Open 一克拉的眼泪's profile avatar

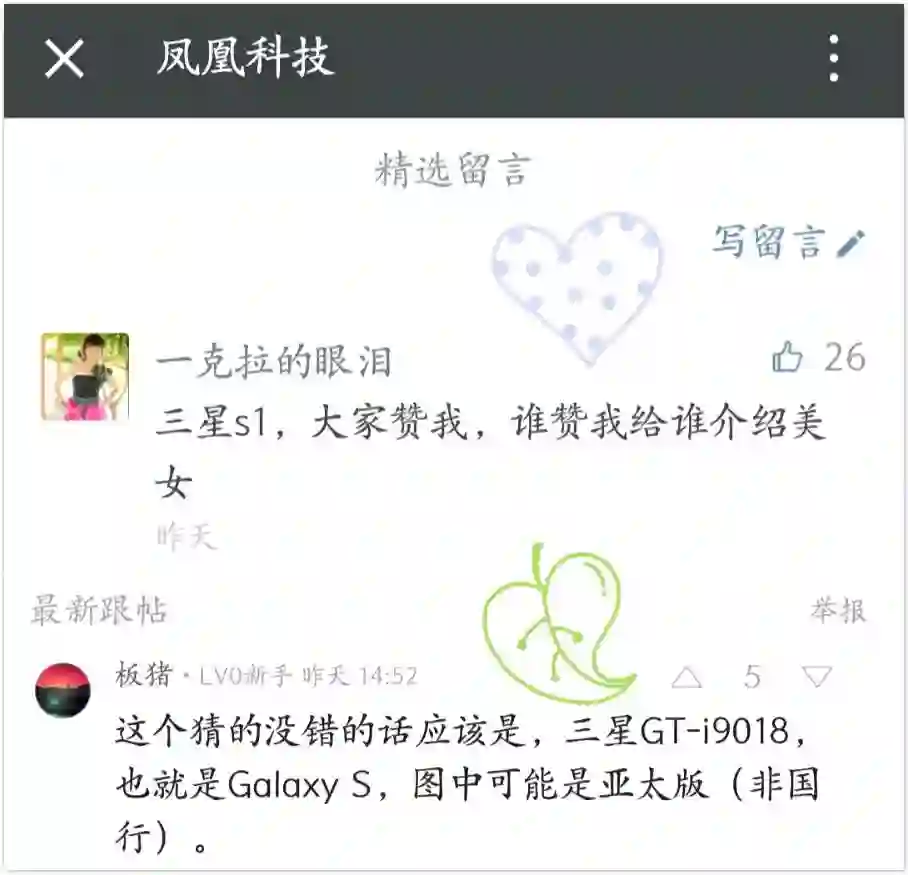point(85,377)
